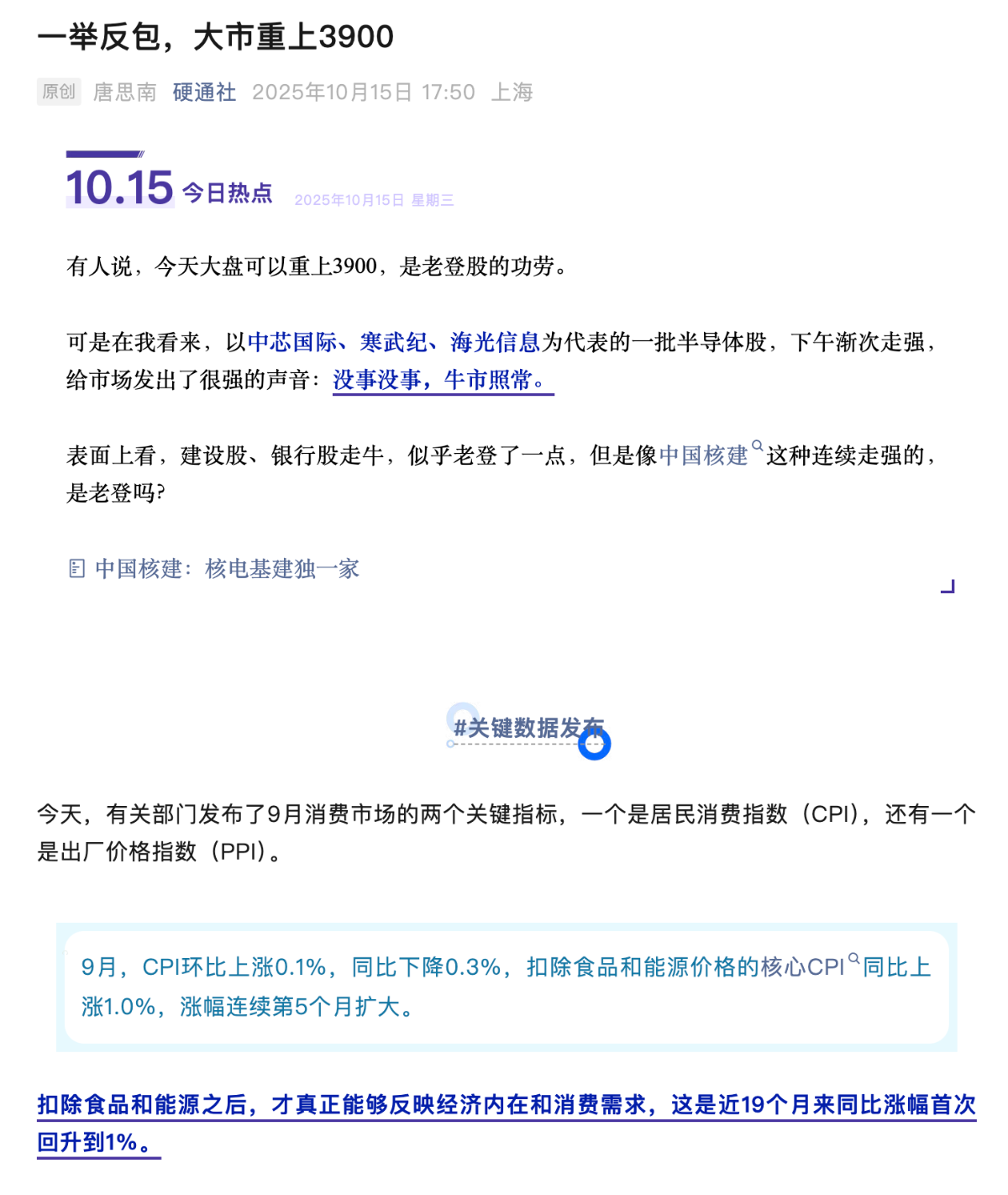Image resolution: width=1008 pixels, height=1195 pixels.
Task: Open the 硬通社 account page
Action: coord(204,92)
